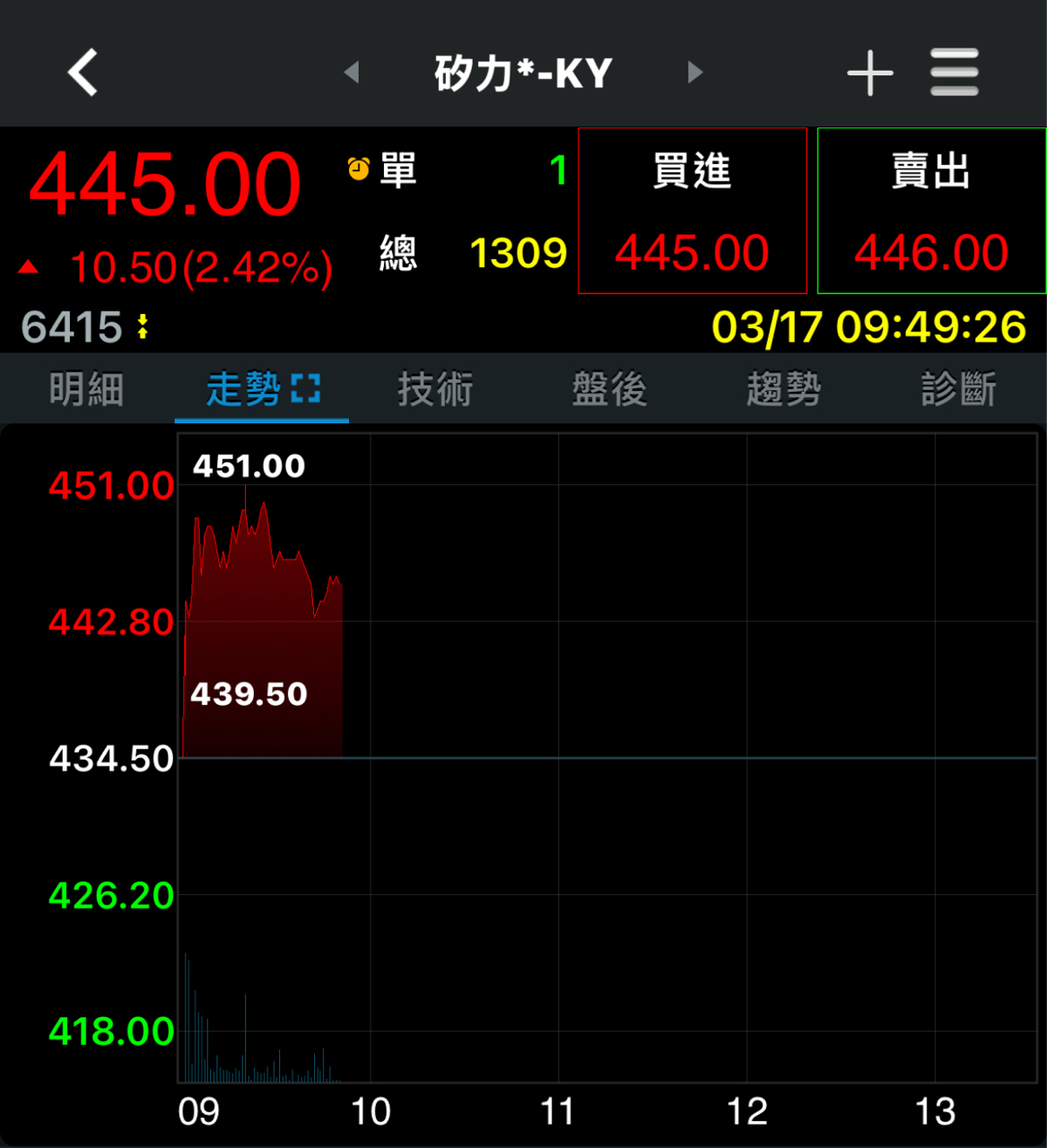Tap the 買進 buy button showing 445.00
The image size is (1047, 1148).
692,211
